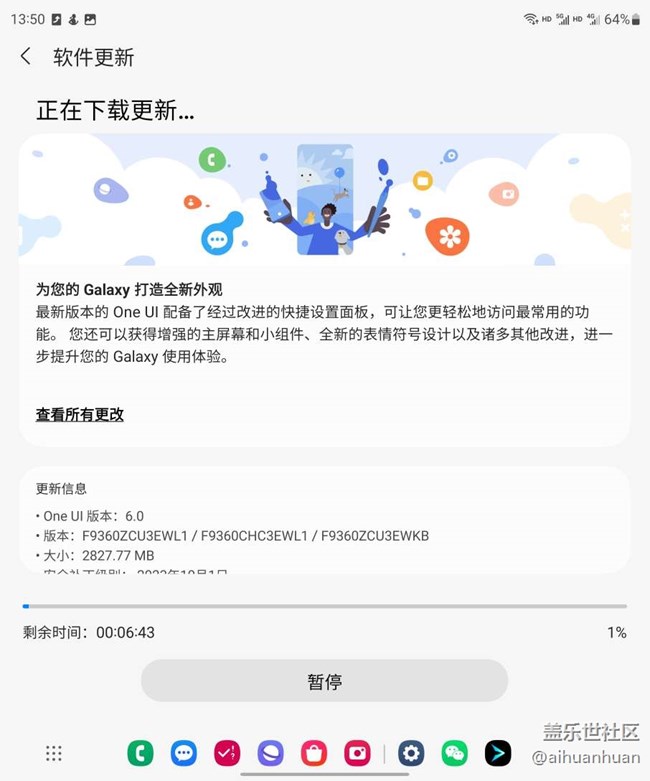Launch the Phone app from the taskbar
Screen dimensions: 650x781
140,753
